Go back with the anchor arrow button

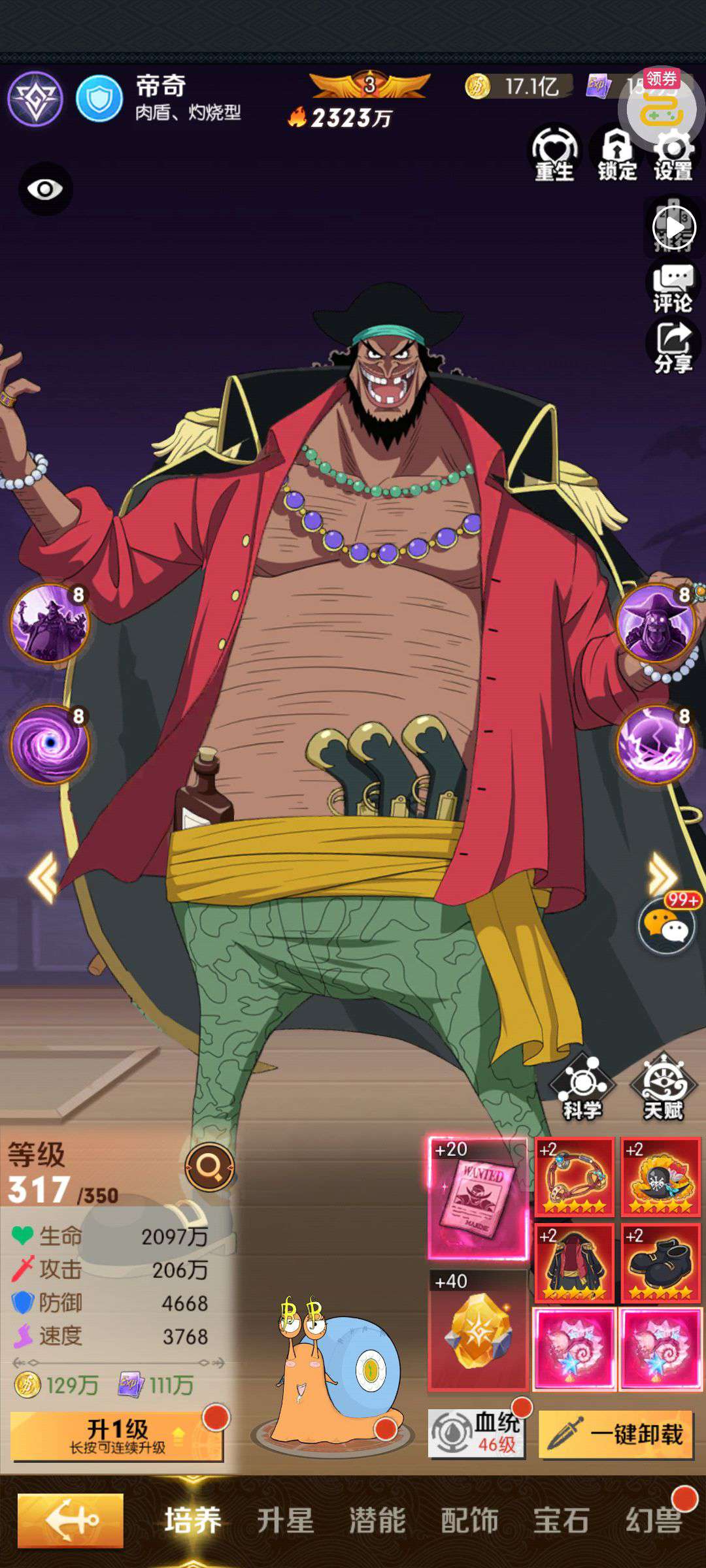pos(71,1520)
